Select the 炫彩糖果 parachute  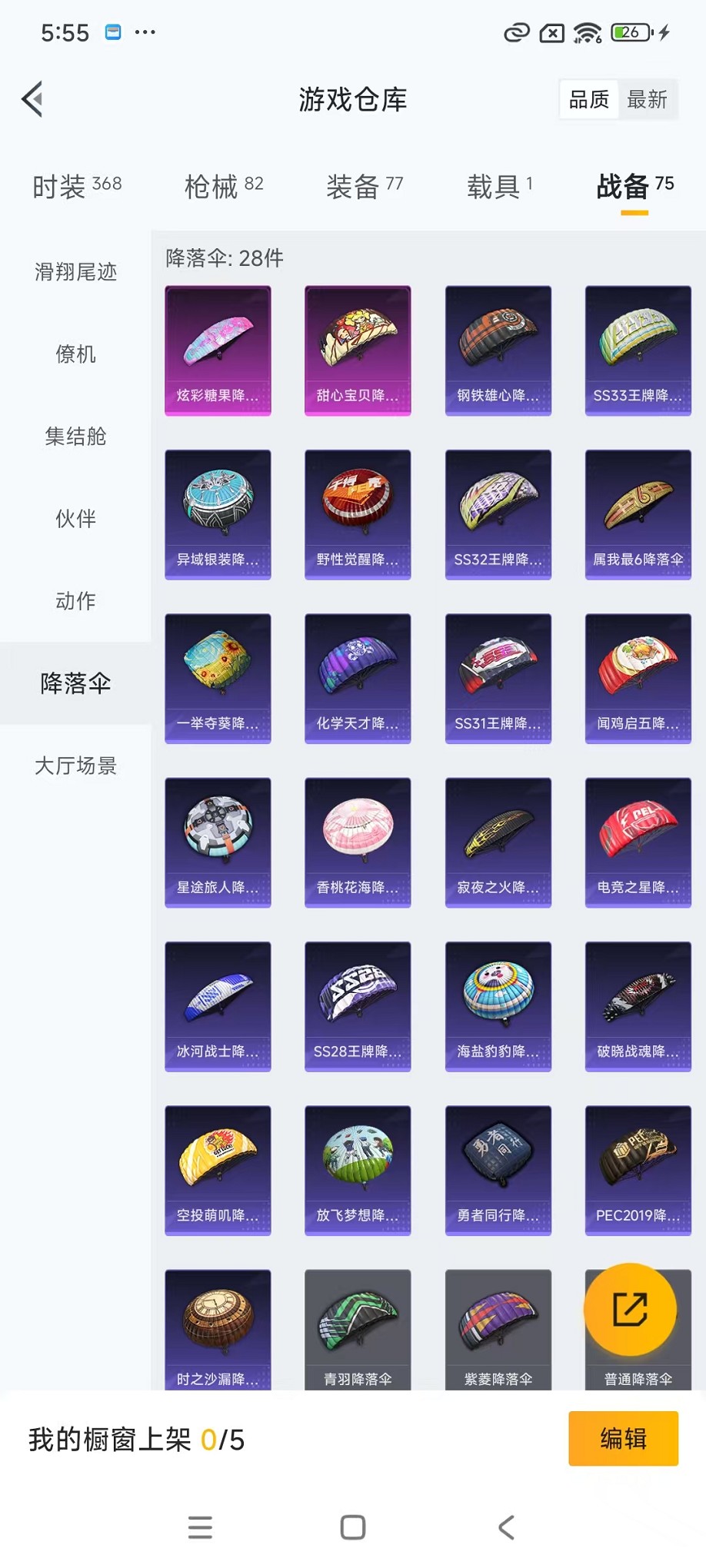[218, 350]
